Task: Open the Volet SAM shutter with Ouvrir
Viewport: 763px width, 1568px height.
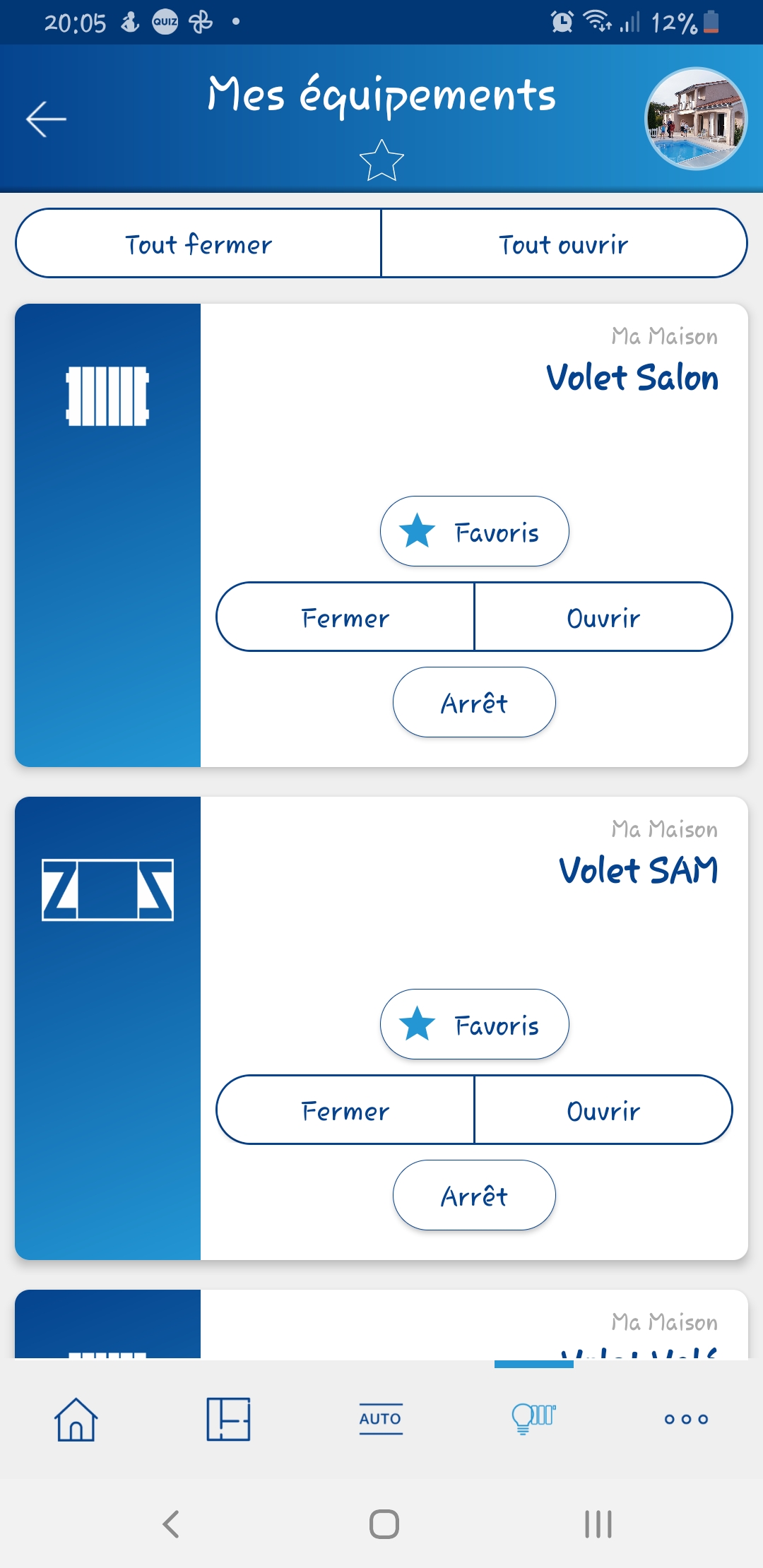Action: (x=603, y=1110)
